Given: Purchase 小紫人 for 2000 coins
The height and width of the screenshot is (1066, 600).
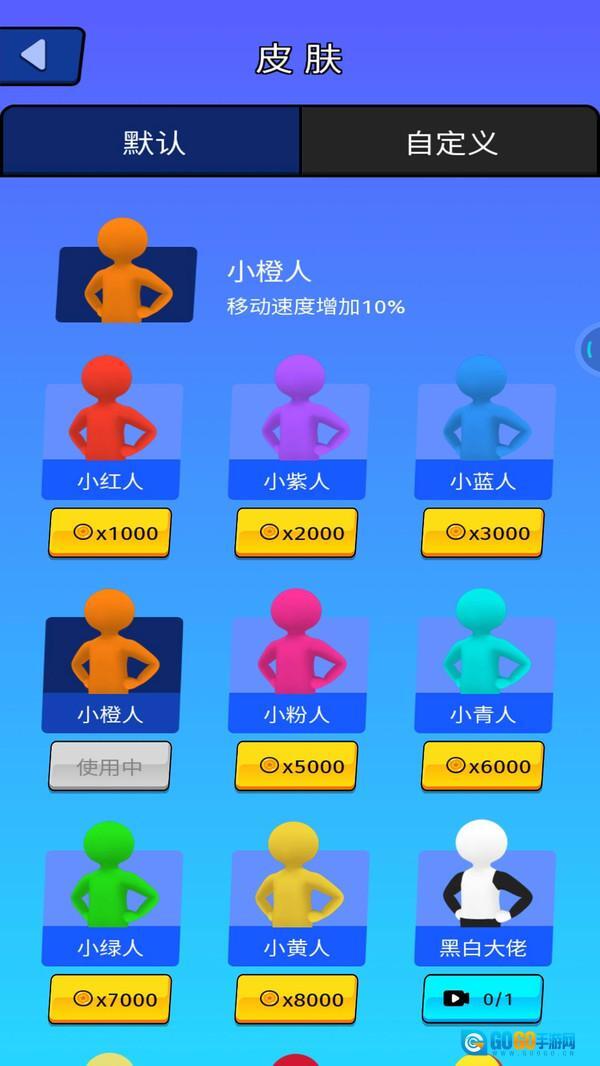Looking at the screenshot, I should [296, 533].
